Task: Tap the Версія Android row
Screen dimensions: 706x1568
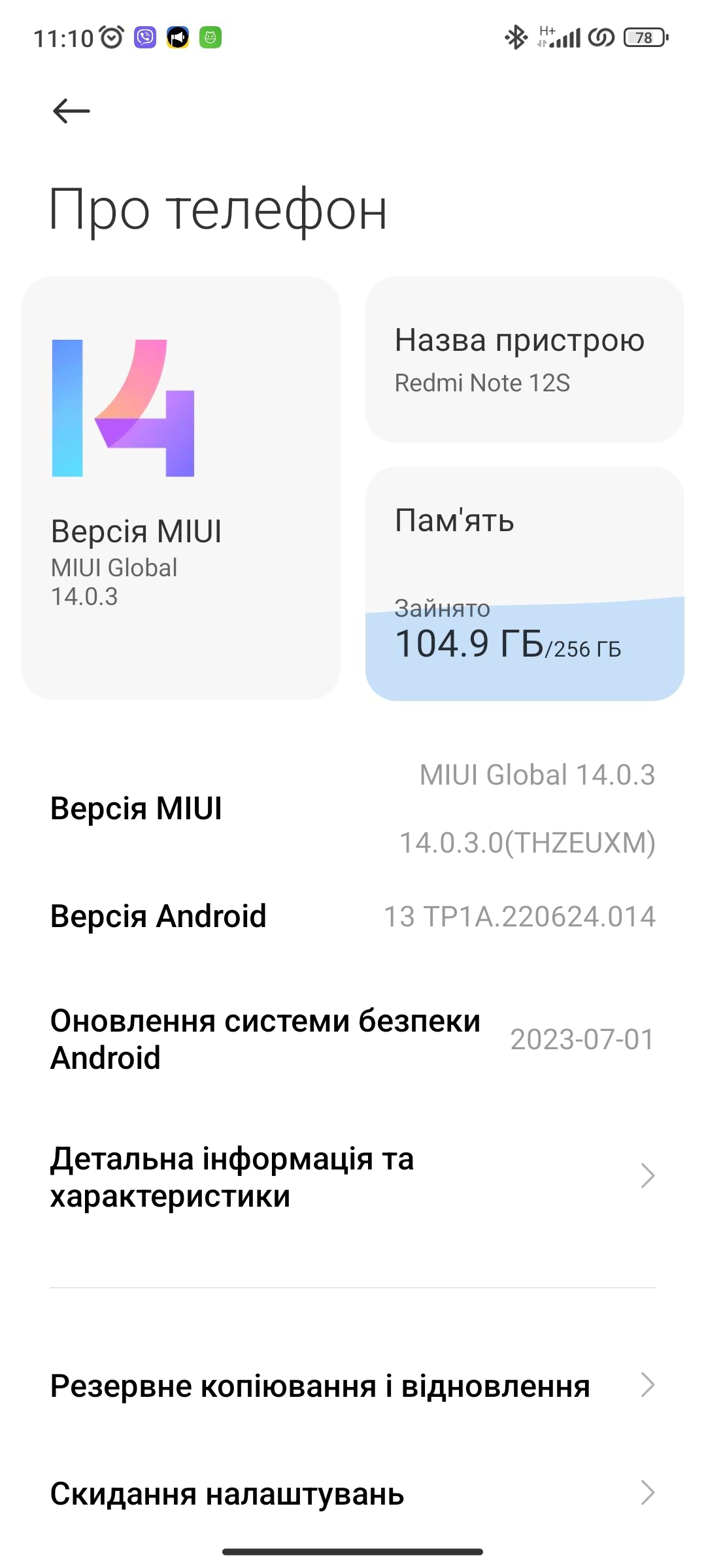Action: [x=353, y=916]
